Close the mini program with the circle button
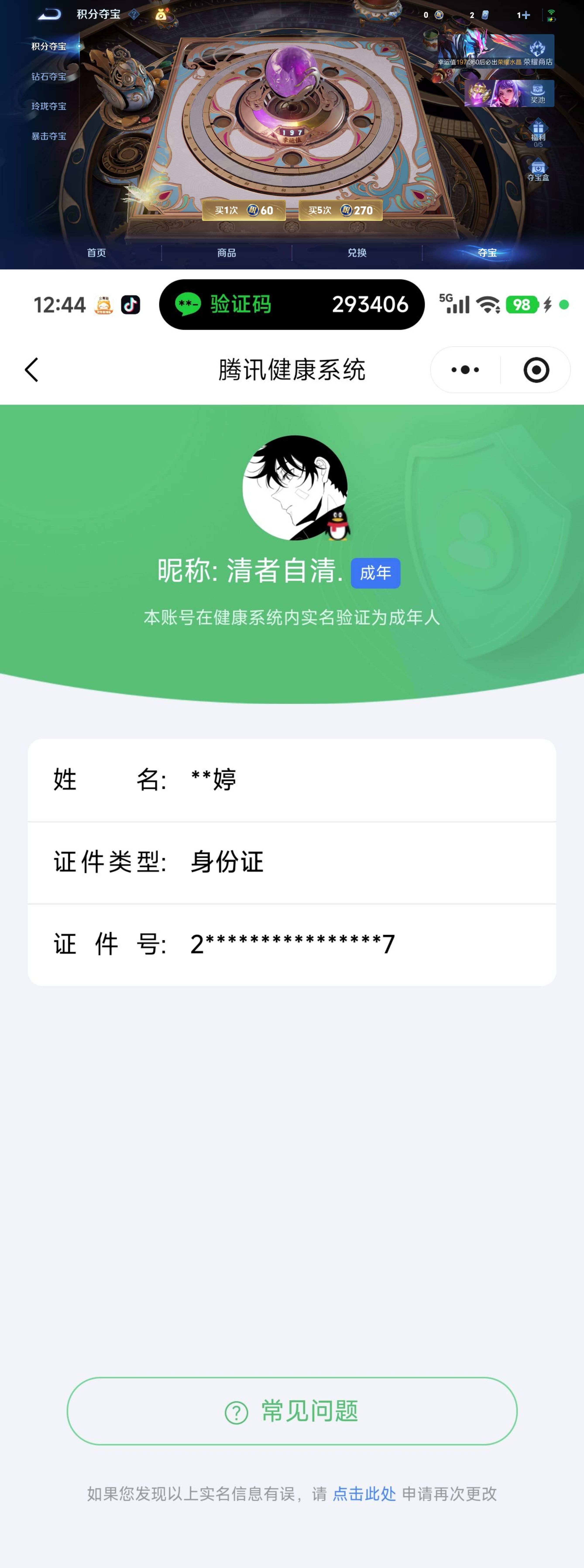The image size is (584, 1568). (536, 369)
